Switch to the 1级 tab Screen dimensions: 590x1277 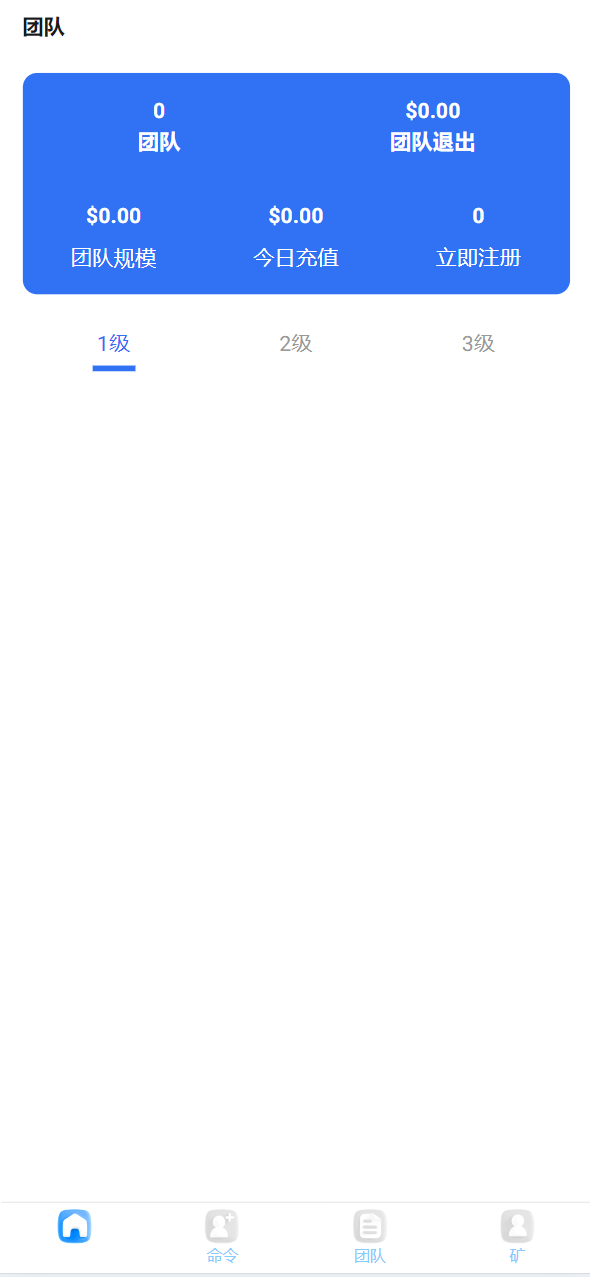(113, 344)
